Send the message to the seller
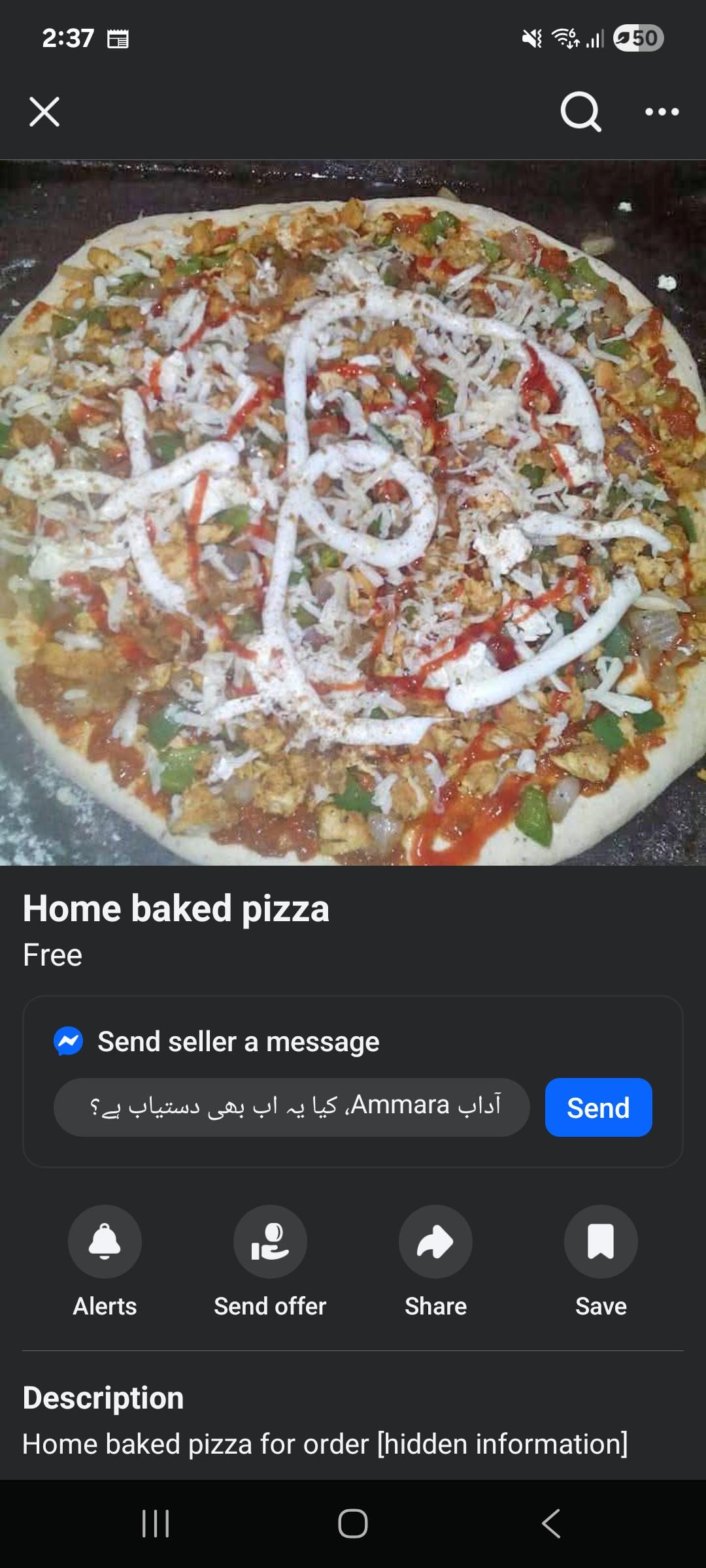Screen dimensions: 706x1568 (x=598, y=1107)
